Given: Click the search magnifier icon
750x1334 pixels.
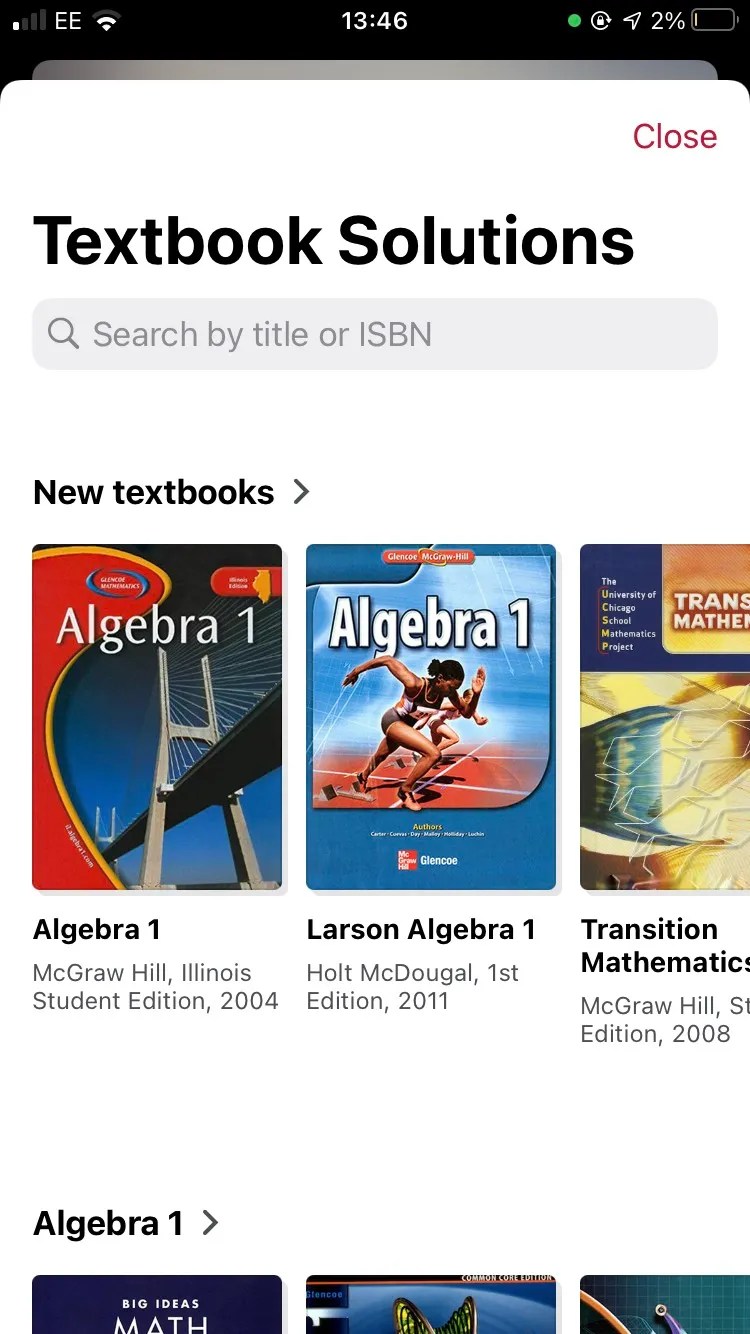Looking at the screenshot, I should [x=63, y=334].
